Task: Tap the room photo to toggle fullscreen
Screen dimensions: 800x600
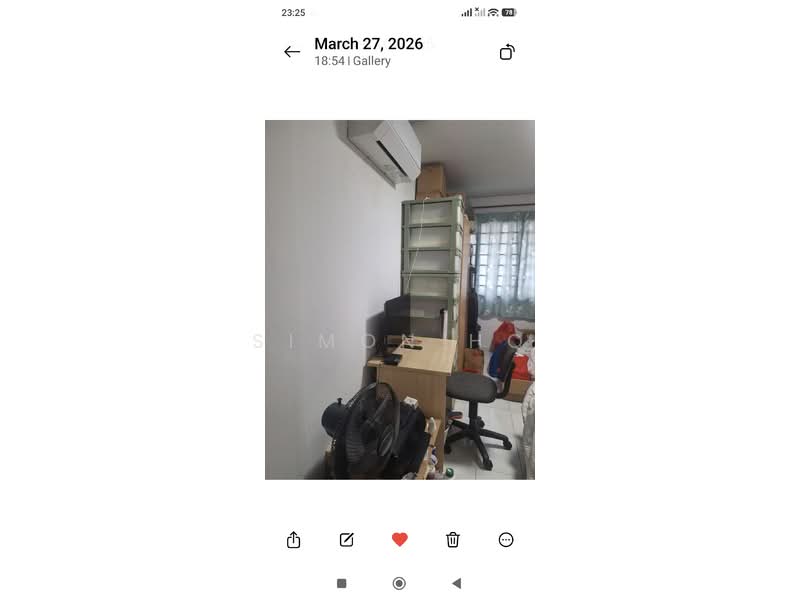Action: point(400,300)
